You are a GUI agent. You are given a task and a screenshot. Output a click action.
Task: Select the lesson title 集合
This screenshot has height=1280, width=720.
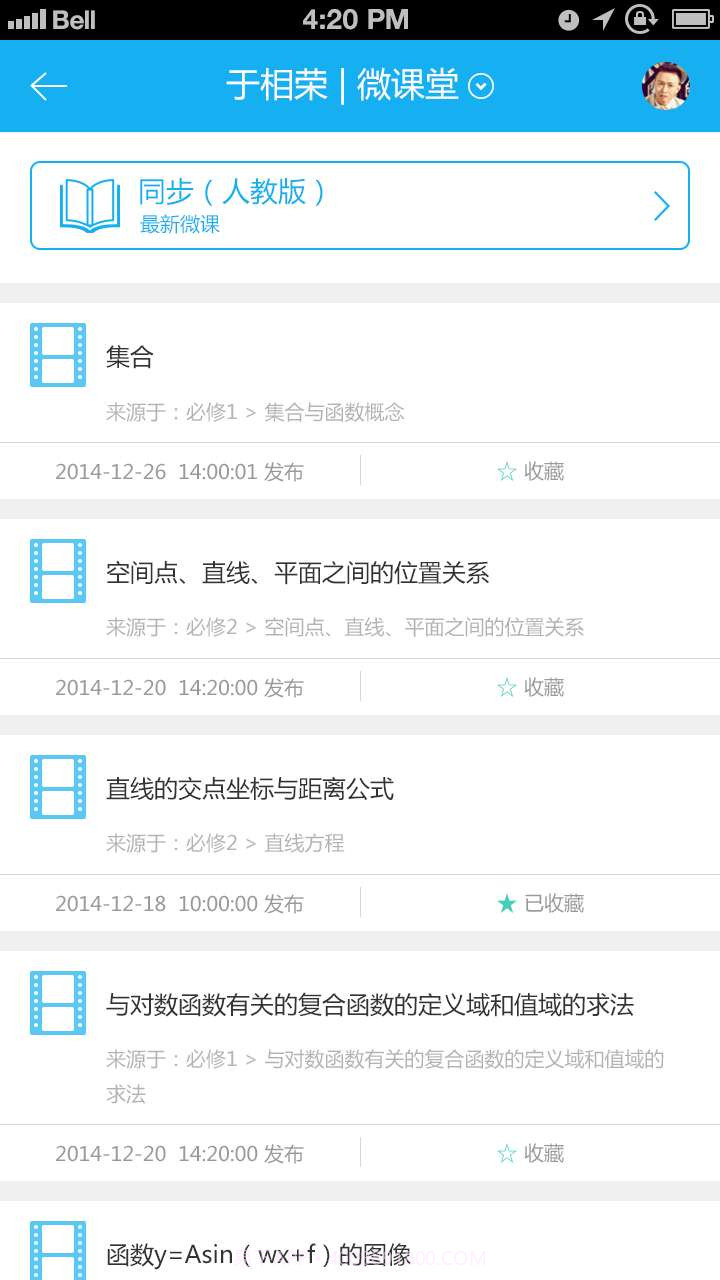130,356
